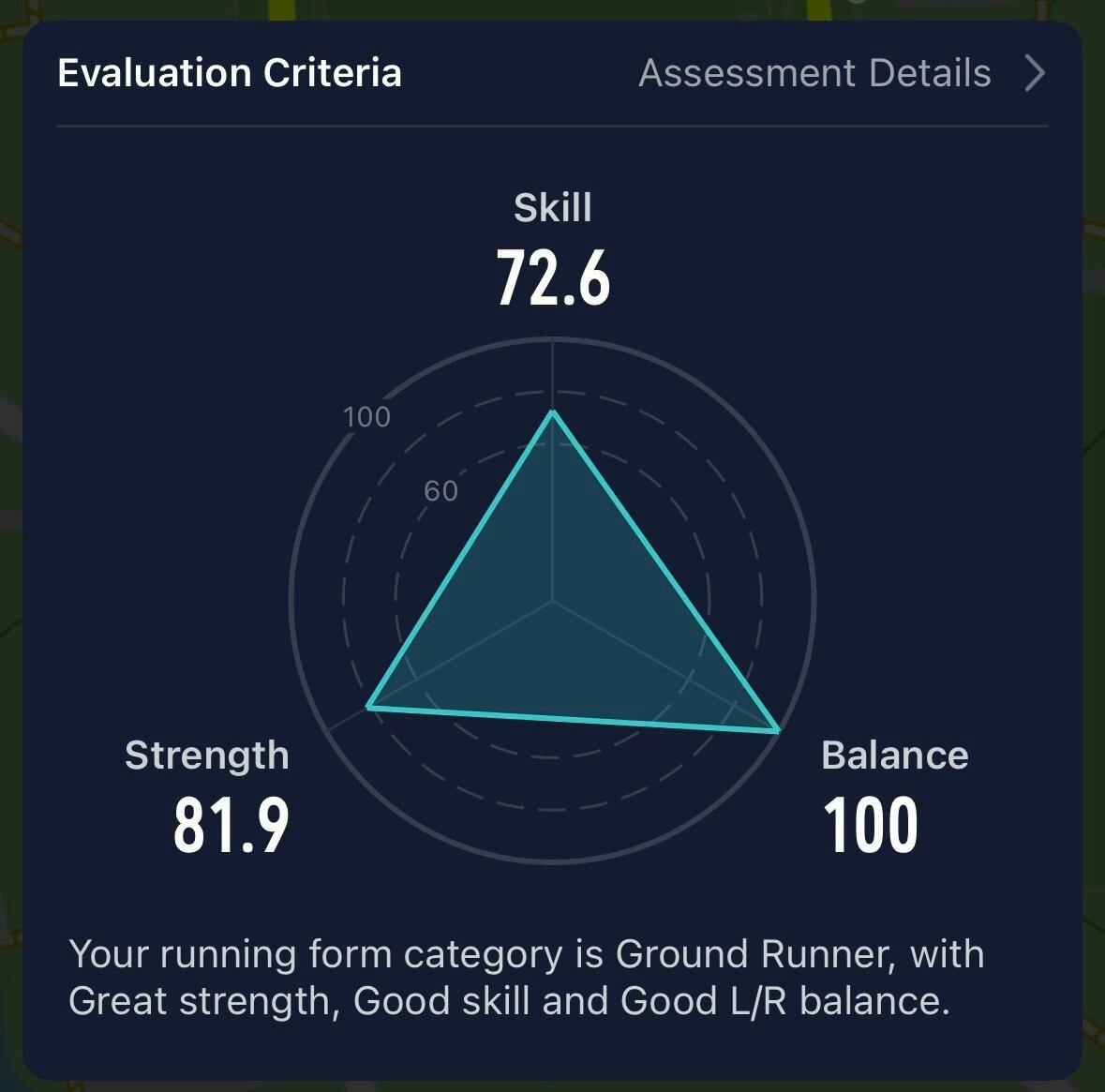Open Assessment Details

[x=840, y=73]
